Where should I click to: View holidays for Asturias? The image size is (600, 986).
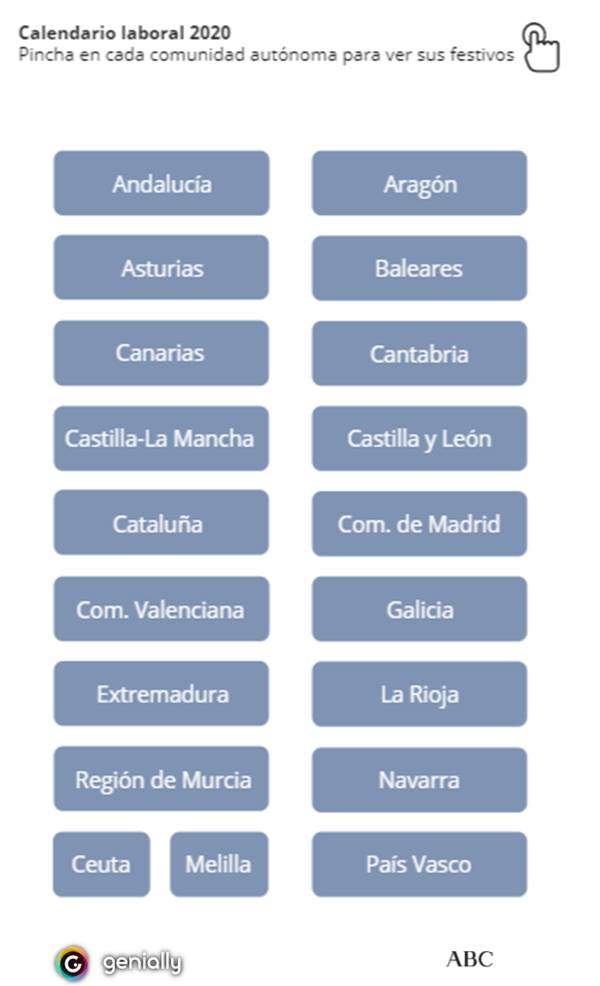(x=161, y=268)
